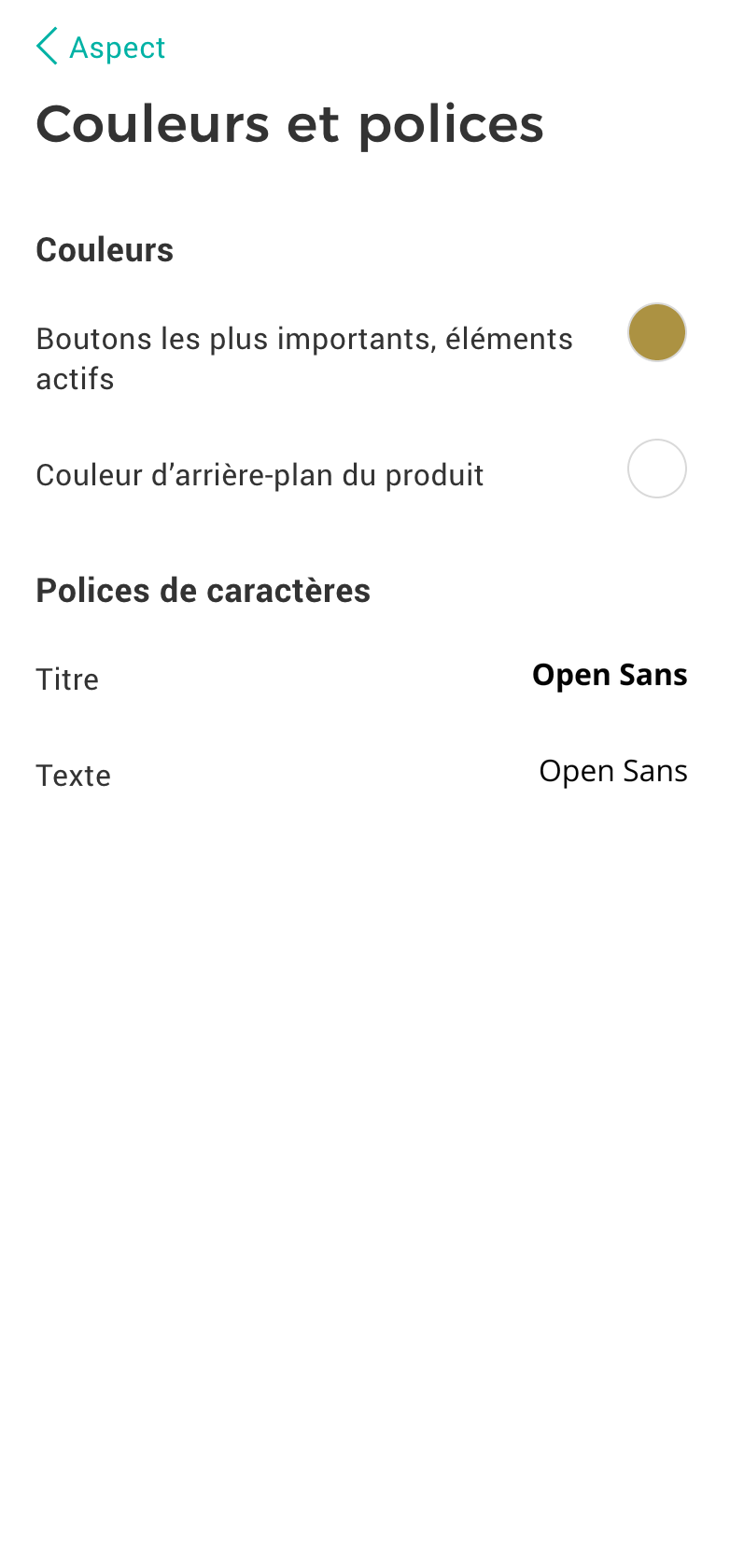Open the gold color swatch for important buttons
This screenshot has height=1568, width=730.
656,332
